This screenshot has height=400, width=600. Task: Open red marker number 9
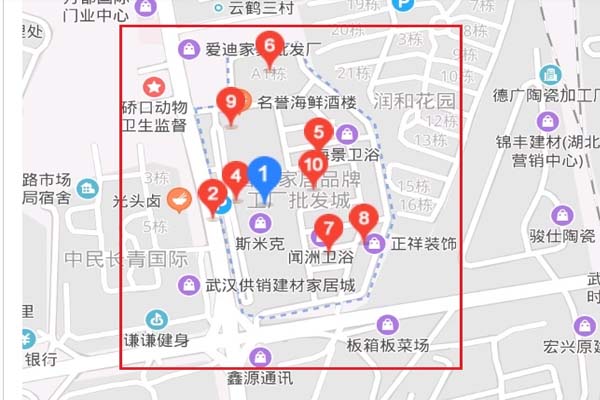(232, 102)
